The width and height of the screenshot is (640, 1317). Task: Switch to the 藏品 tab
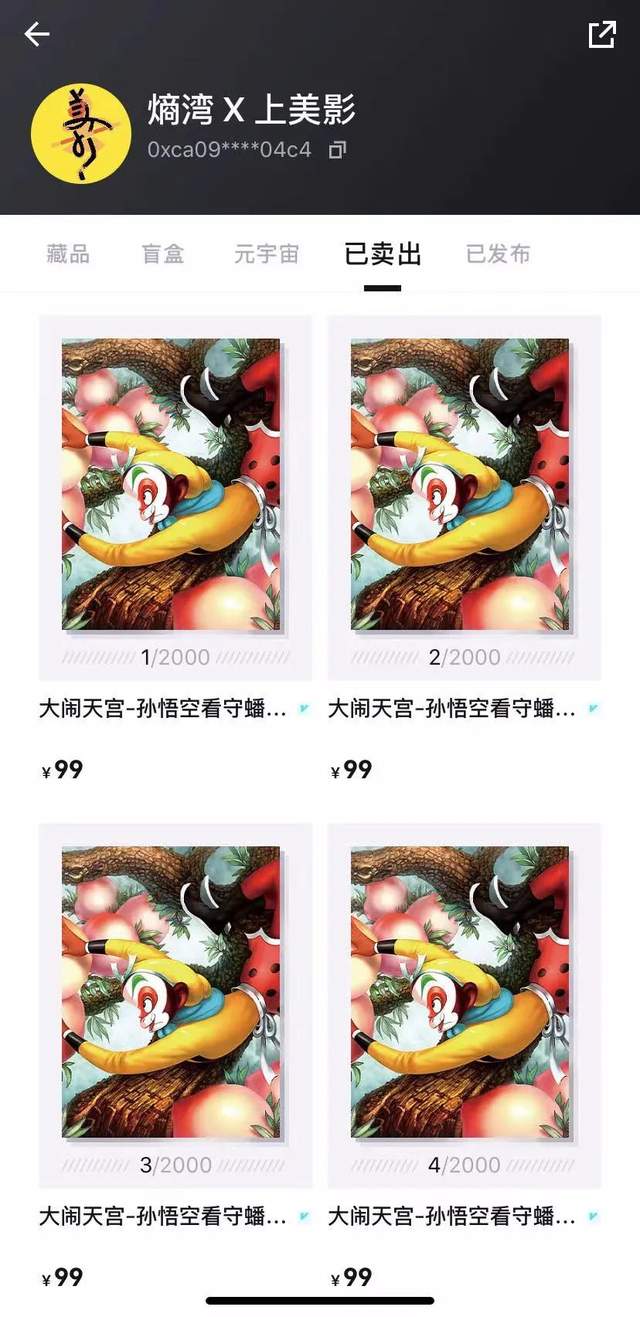coord(68,254)
